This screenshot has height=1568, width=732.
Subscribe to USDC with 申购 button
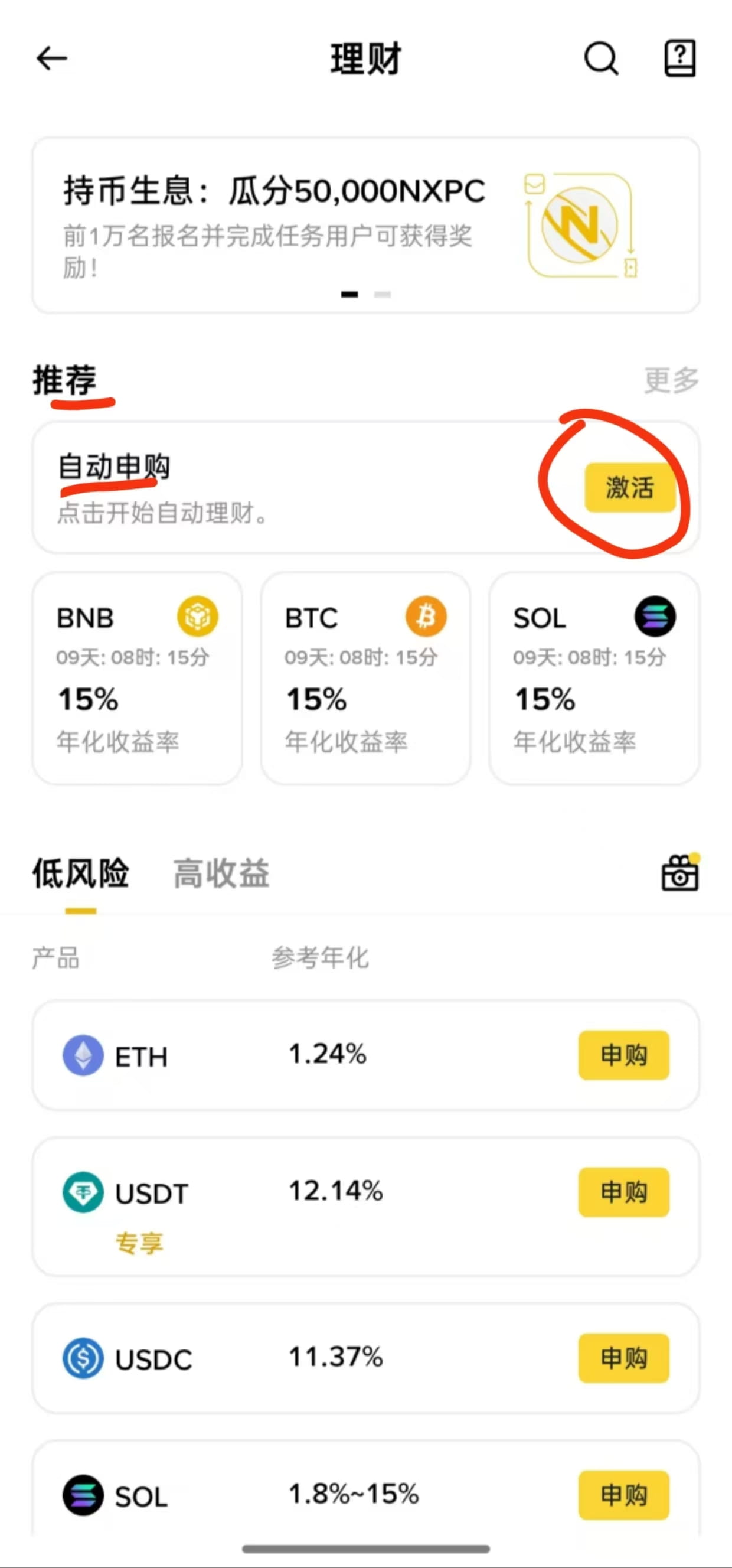click(x=624, y=1358)
